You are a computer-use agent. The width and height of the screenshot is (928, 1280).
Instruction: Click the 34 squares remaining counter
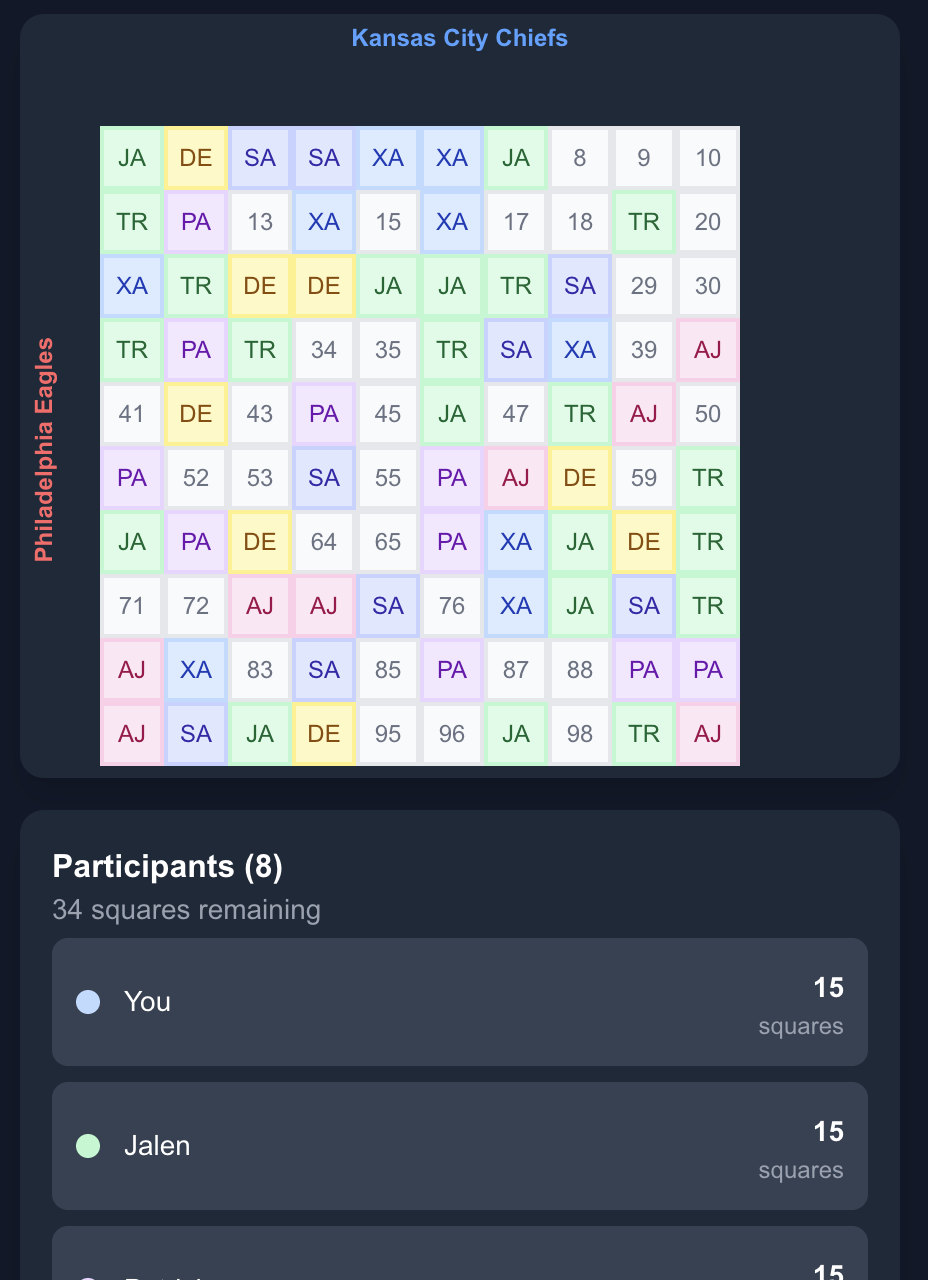[187, 910]
